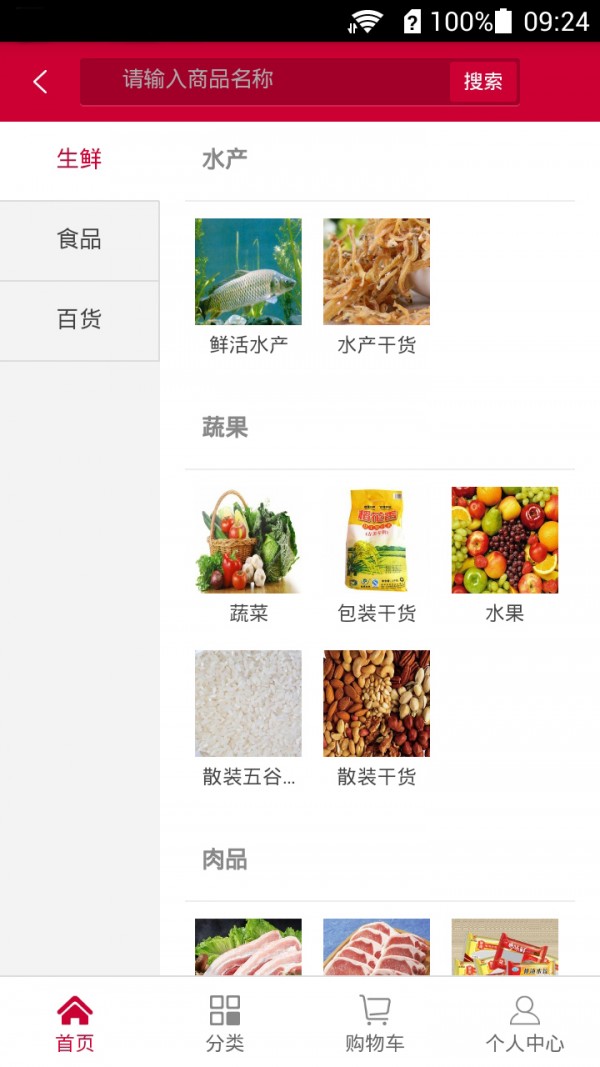Tap the 搜索 search button

click(x=483, y=82)
